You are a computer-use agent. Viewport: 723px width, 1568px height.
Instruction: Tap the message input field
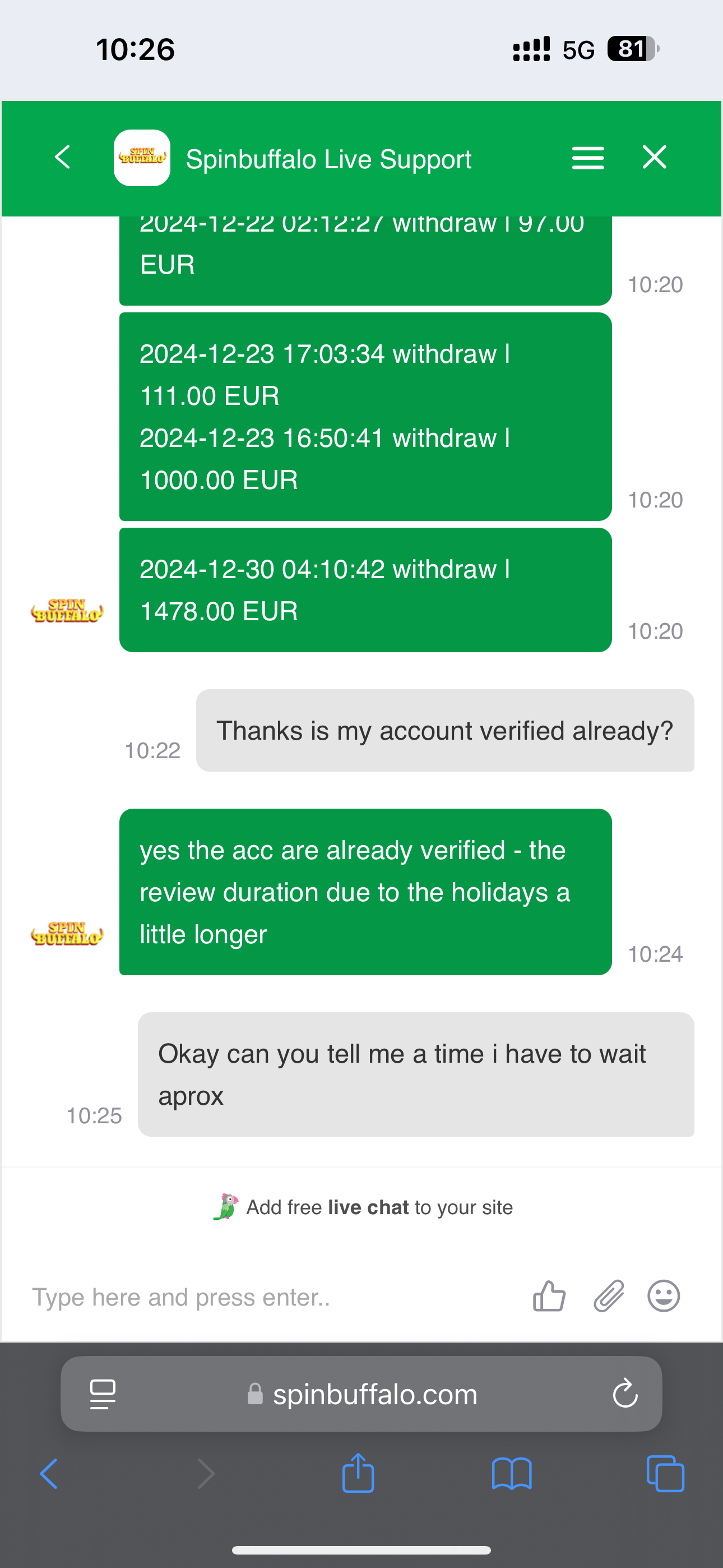[268, 1297]
